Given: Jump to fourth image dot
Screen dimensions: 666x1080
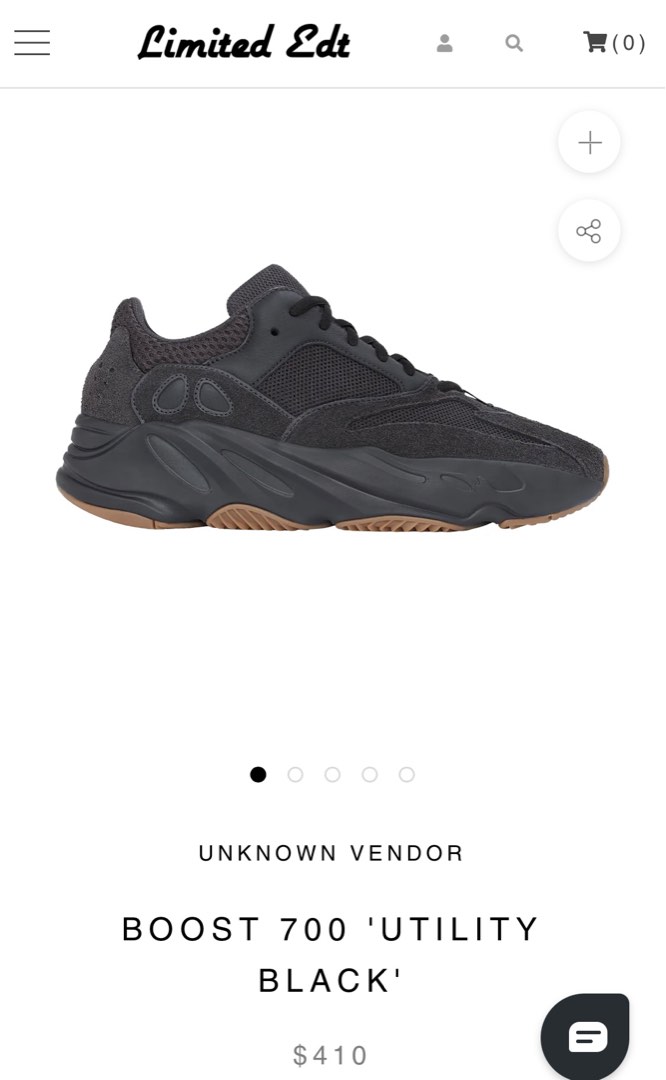Looking at the screenshot, I should pos(369,774).
